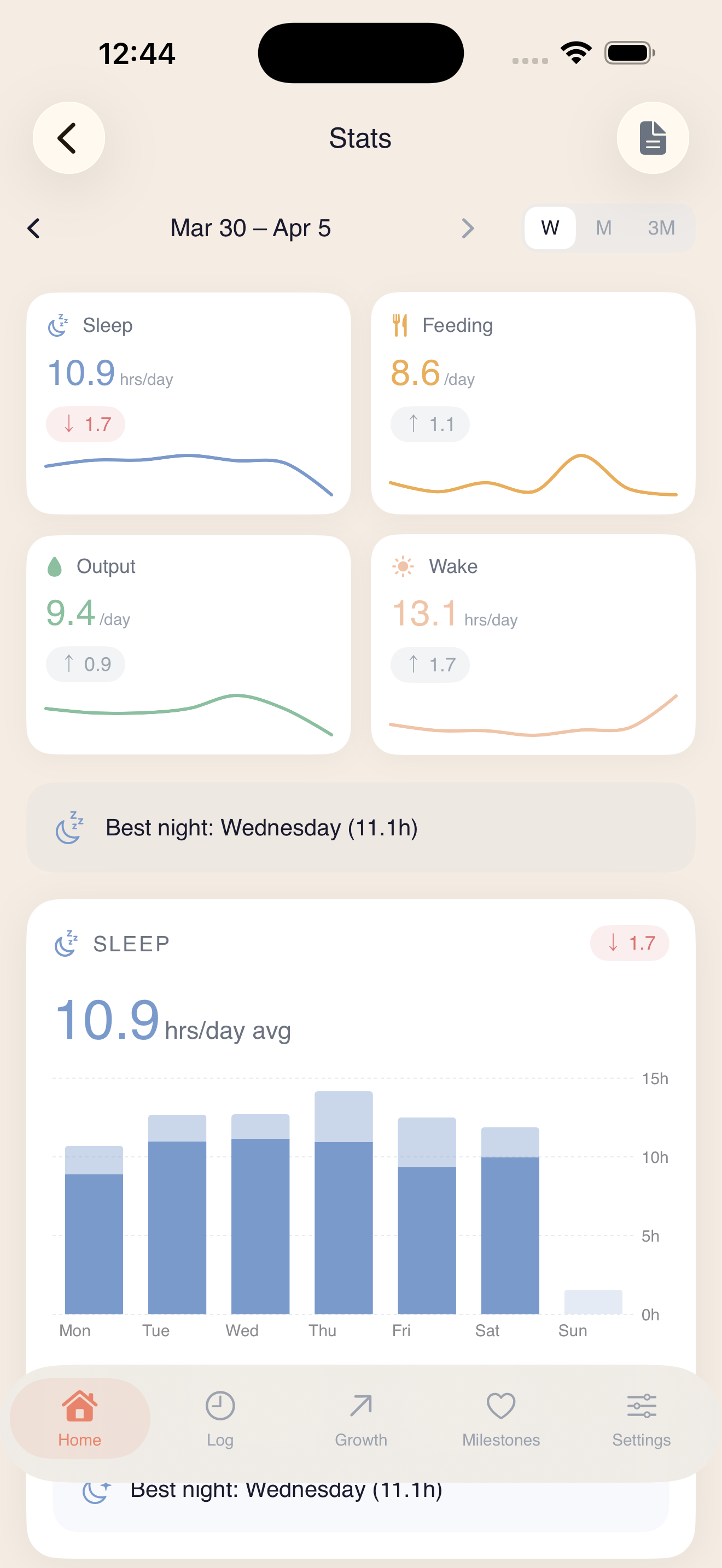722x1568 pixels.
Task: Click the Wake sun icon
Action: [404, 566]
